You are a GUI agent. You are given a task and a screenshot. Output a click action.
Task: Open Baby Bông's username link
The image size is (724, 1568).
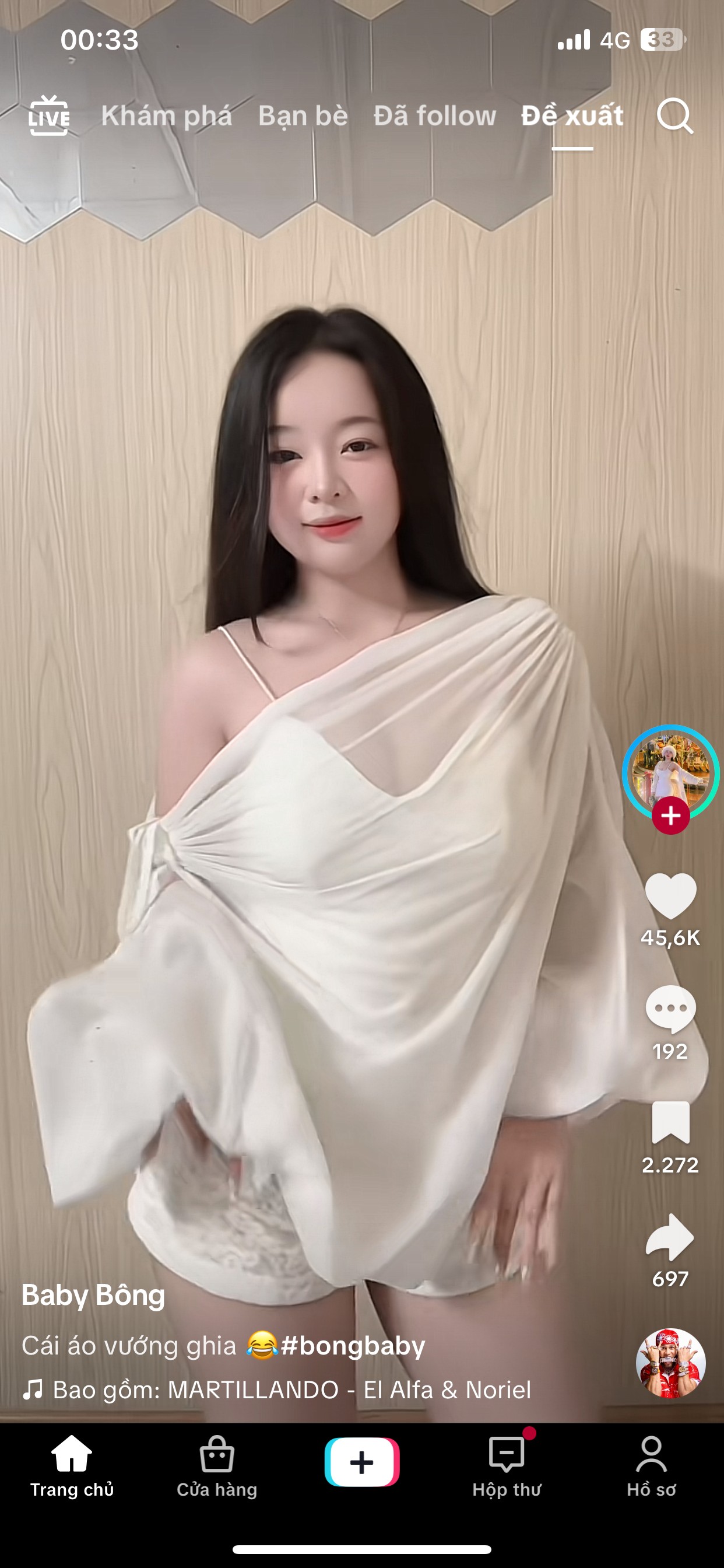pyautogui.click(x=93, y=1296)
